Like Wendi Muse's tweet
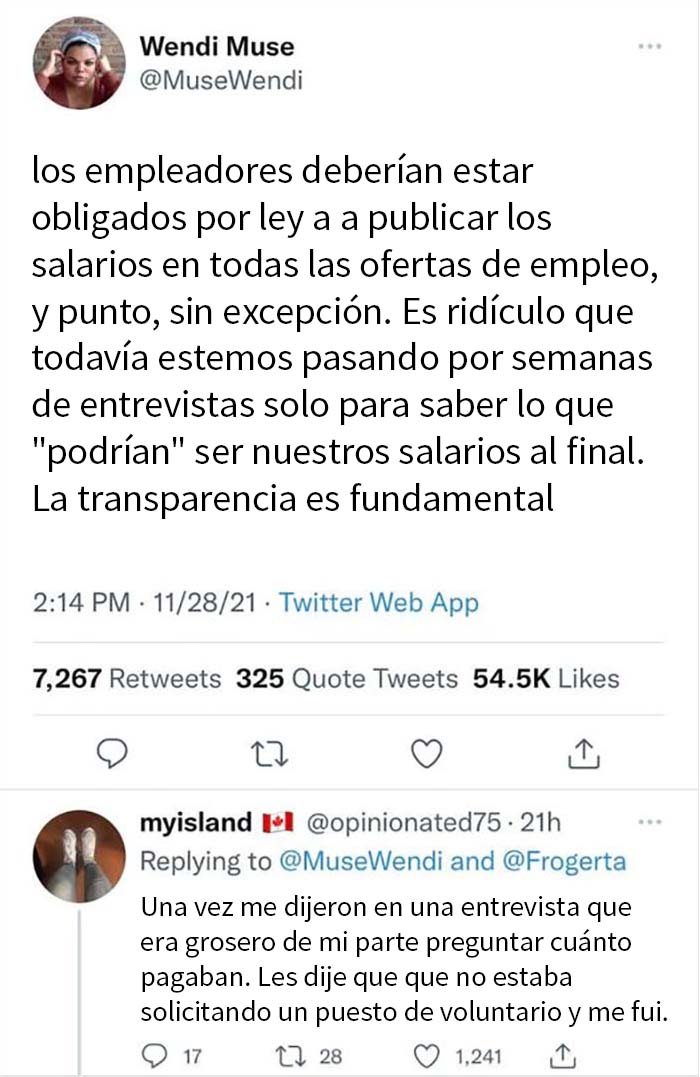Viewport: 700px width, 1077px height. (x=427, y=753)
